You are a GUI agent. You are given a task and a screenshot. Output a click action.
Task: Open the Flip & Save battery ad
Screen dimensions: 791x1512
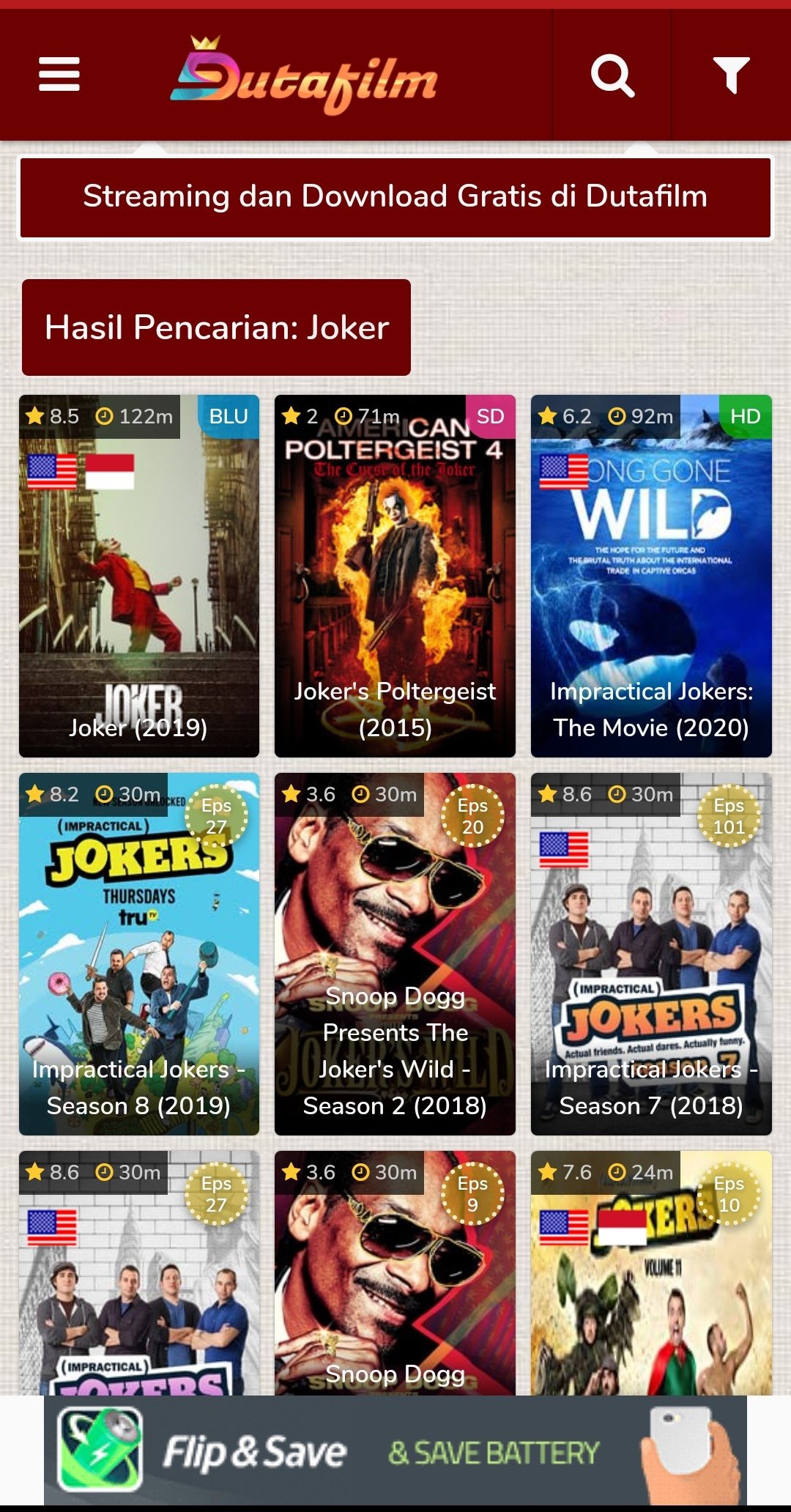[x=395, y=1450]
